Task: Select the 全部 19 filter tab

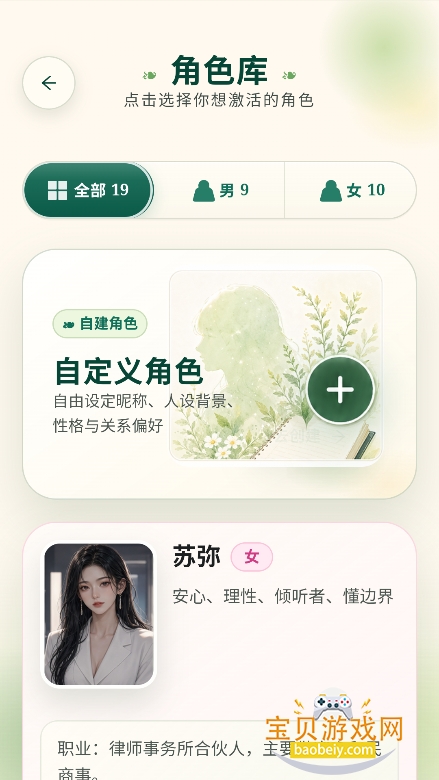Action: (88, 190)
